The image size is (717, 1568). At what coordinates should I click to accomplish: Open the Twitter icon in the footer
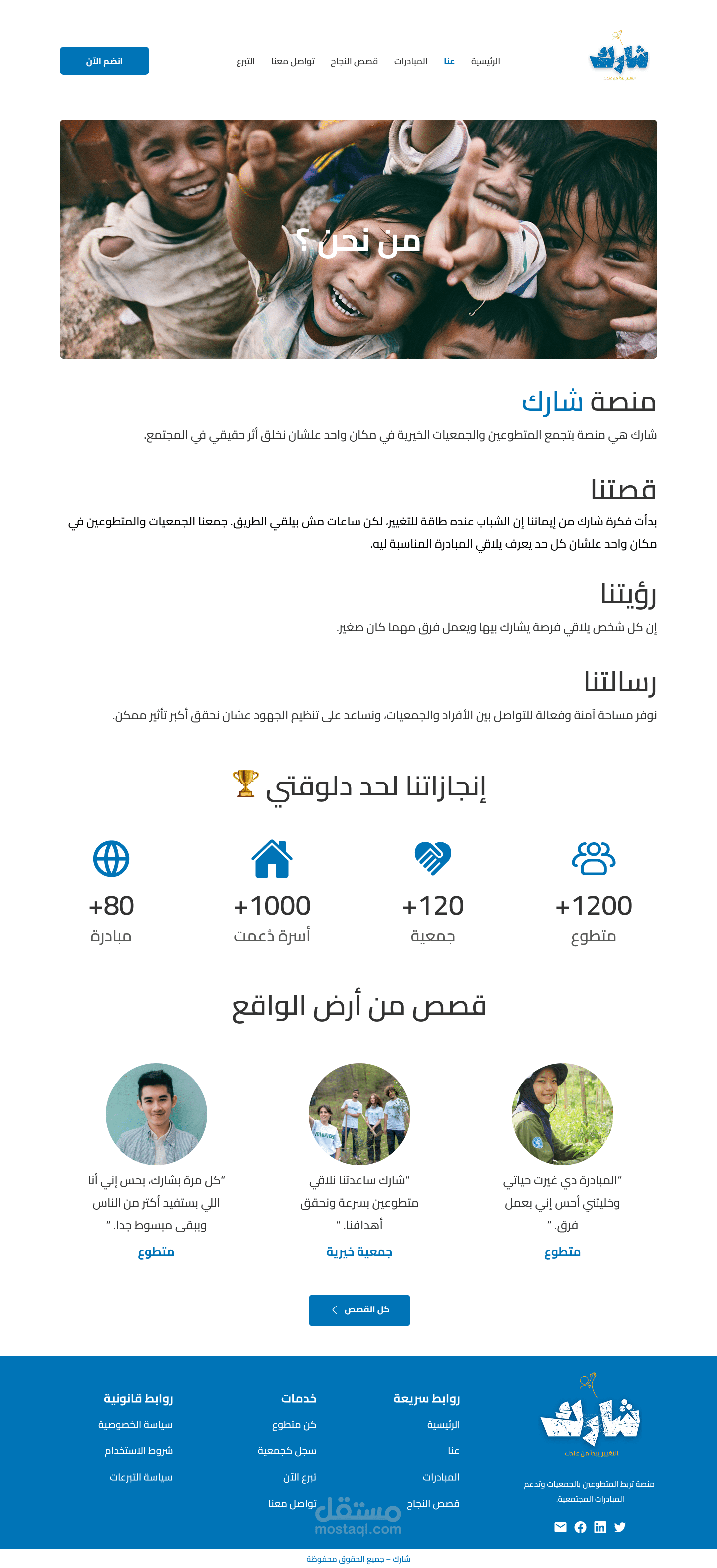click(x=619, y=1527)
